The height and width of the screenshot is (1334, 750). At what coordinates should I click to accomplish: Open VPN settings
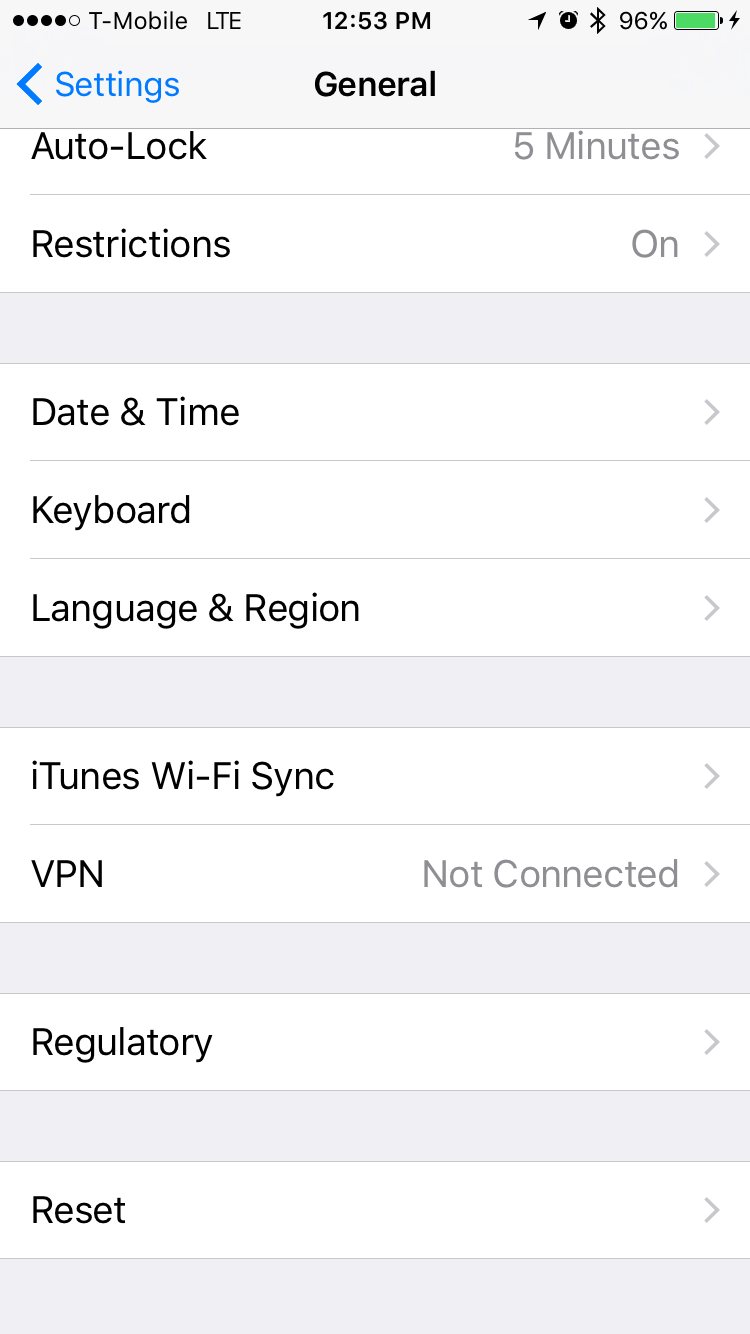pyautogui.click(x=375, y=874)
